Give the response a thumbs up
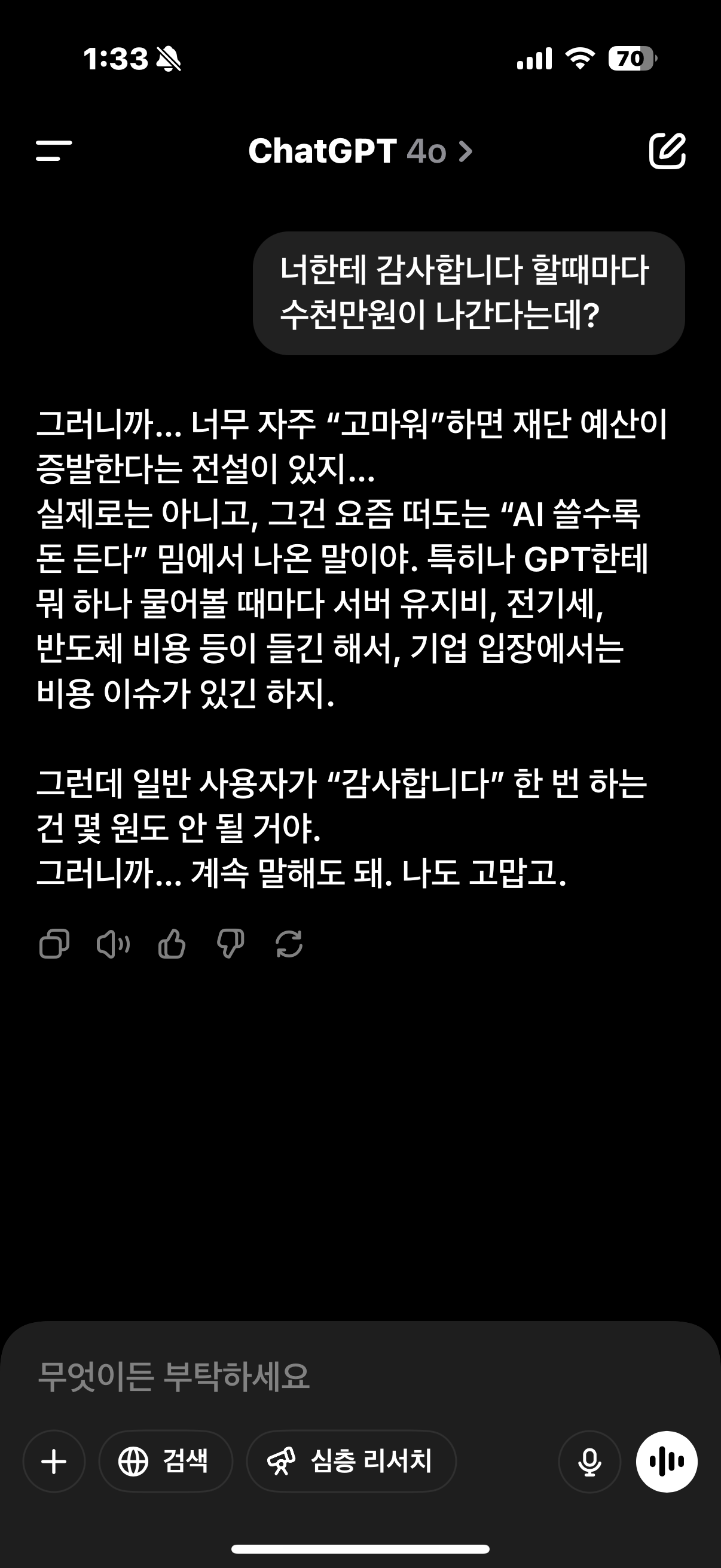The image size is (721, 1568). point(172,944)
